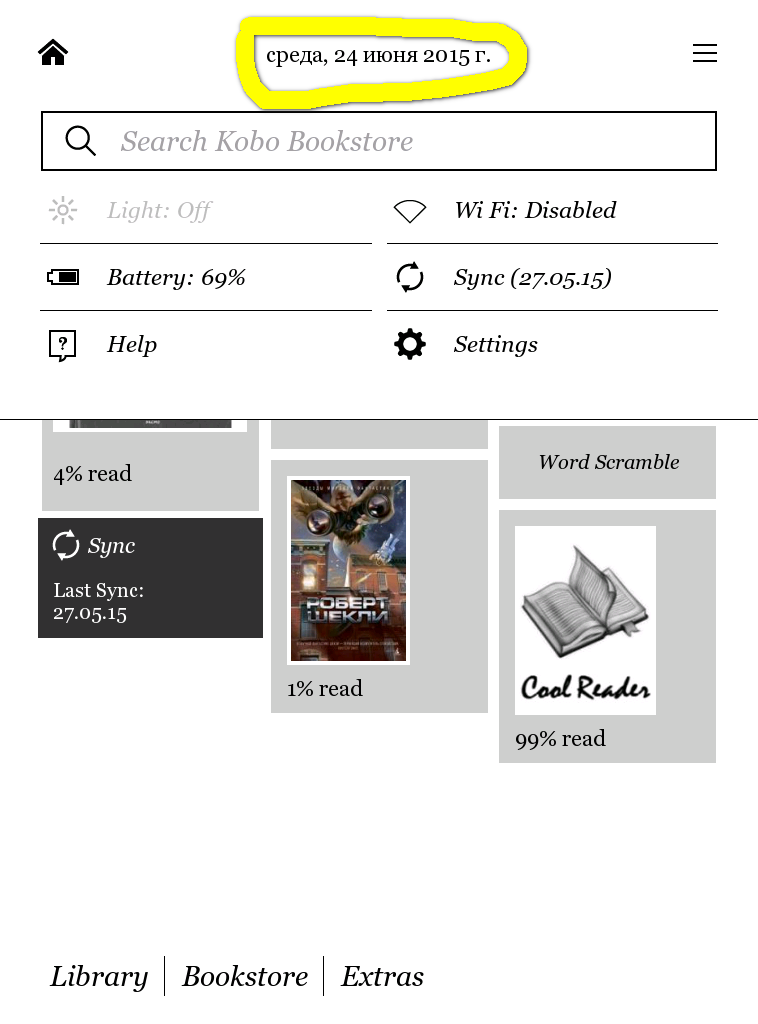Close the hamburger quick menu
The width and height of the screenshot is (758, 1024).
[x=704, y=53]
